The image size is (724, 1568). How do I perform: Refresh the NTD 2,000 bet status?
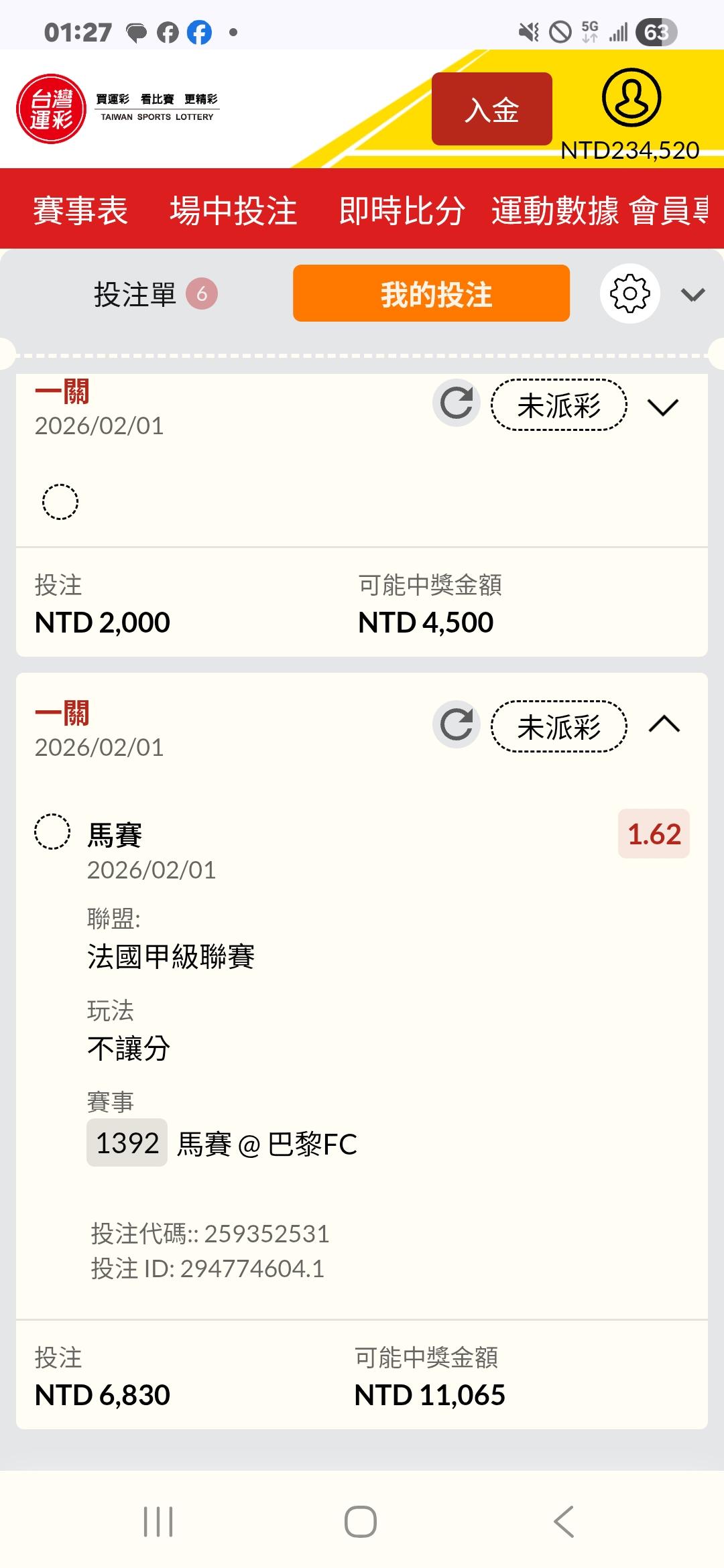click(457, 403)
